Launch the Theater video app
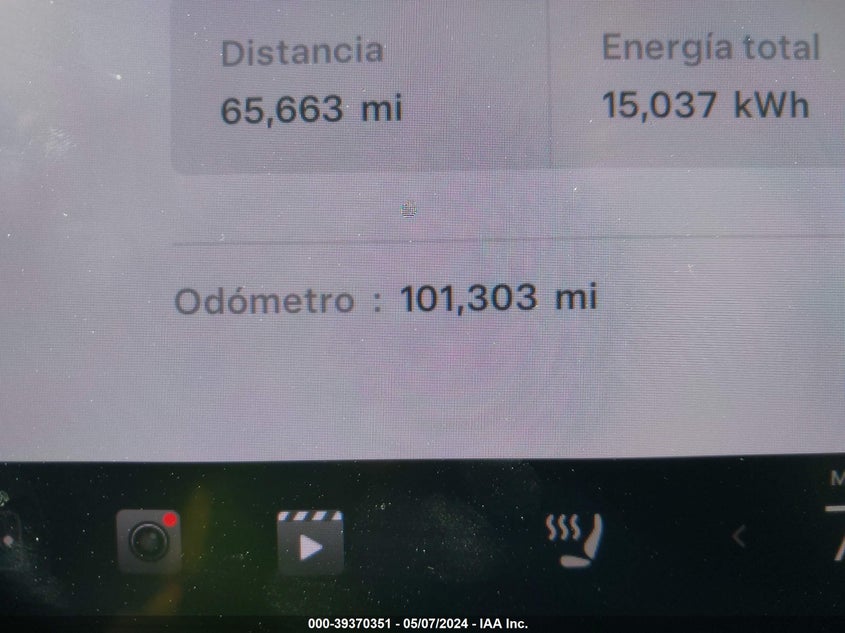Viewport: 845px width, 633px height. click(x=310, y=543)
